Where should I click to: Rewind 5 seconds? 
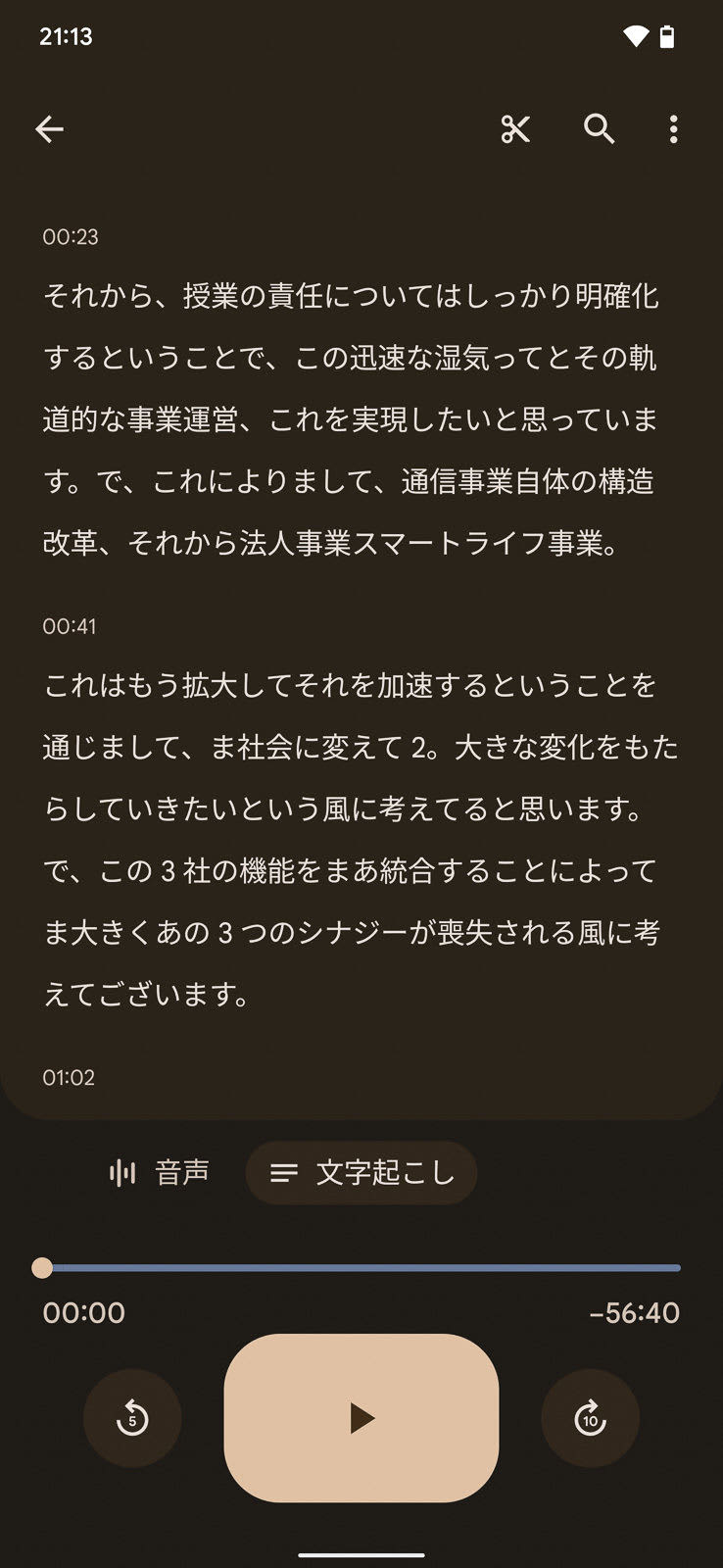click(132, 1418)
